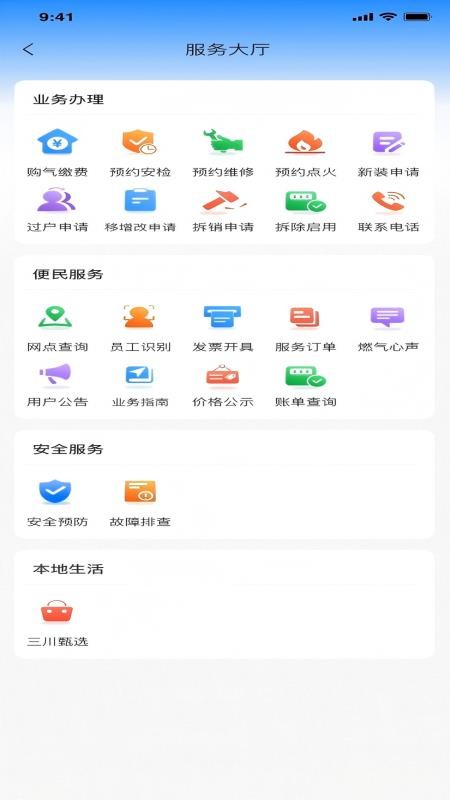Open 预约维修 repair appointment
450x800 pixels.
pyautogui.click(x=223, y=153)
